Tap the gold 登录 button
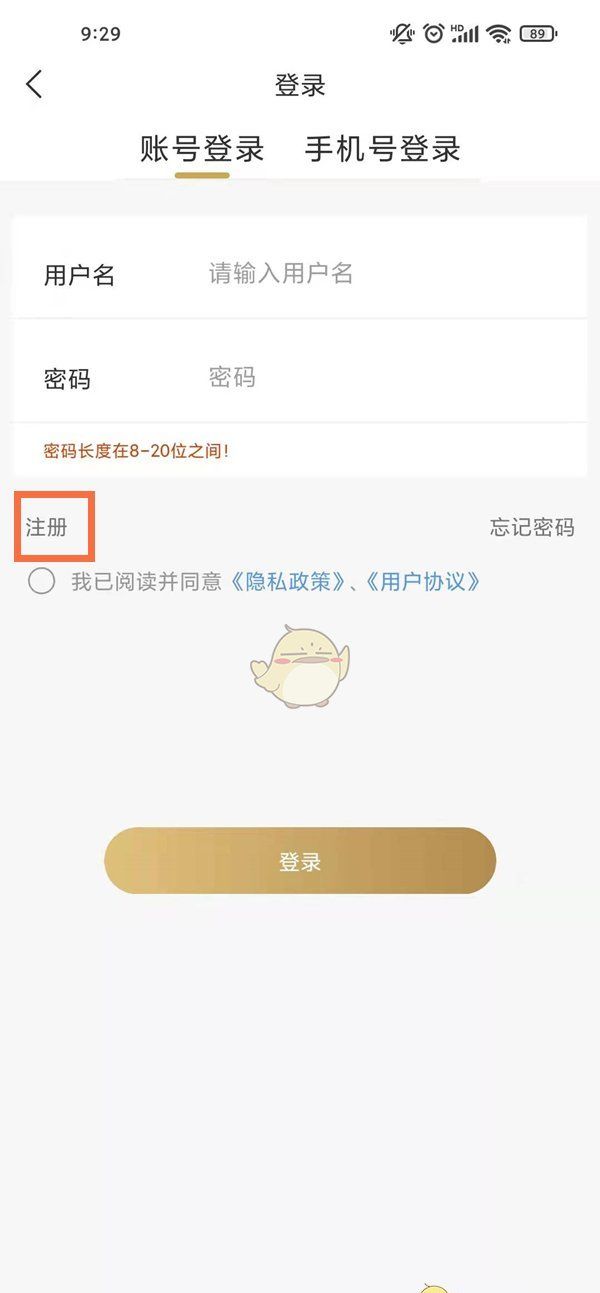Viewport: 600px width, 1293px height. (x=300, y=861)
